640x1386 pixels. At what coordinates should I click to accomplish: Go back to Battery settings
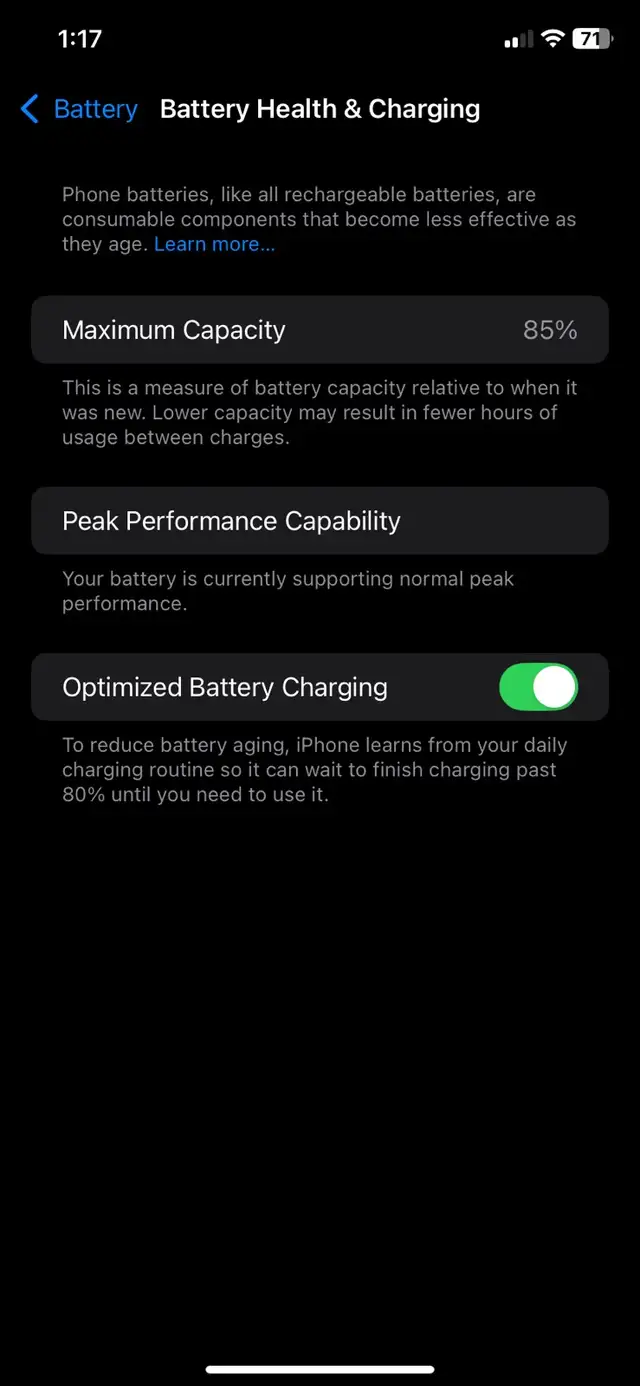[79, 109]
